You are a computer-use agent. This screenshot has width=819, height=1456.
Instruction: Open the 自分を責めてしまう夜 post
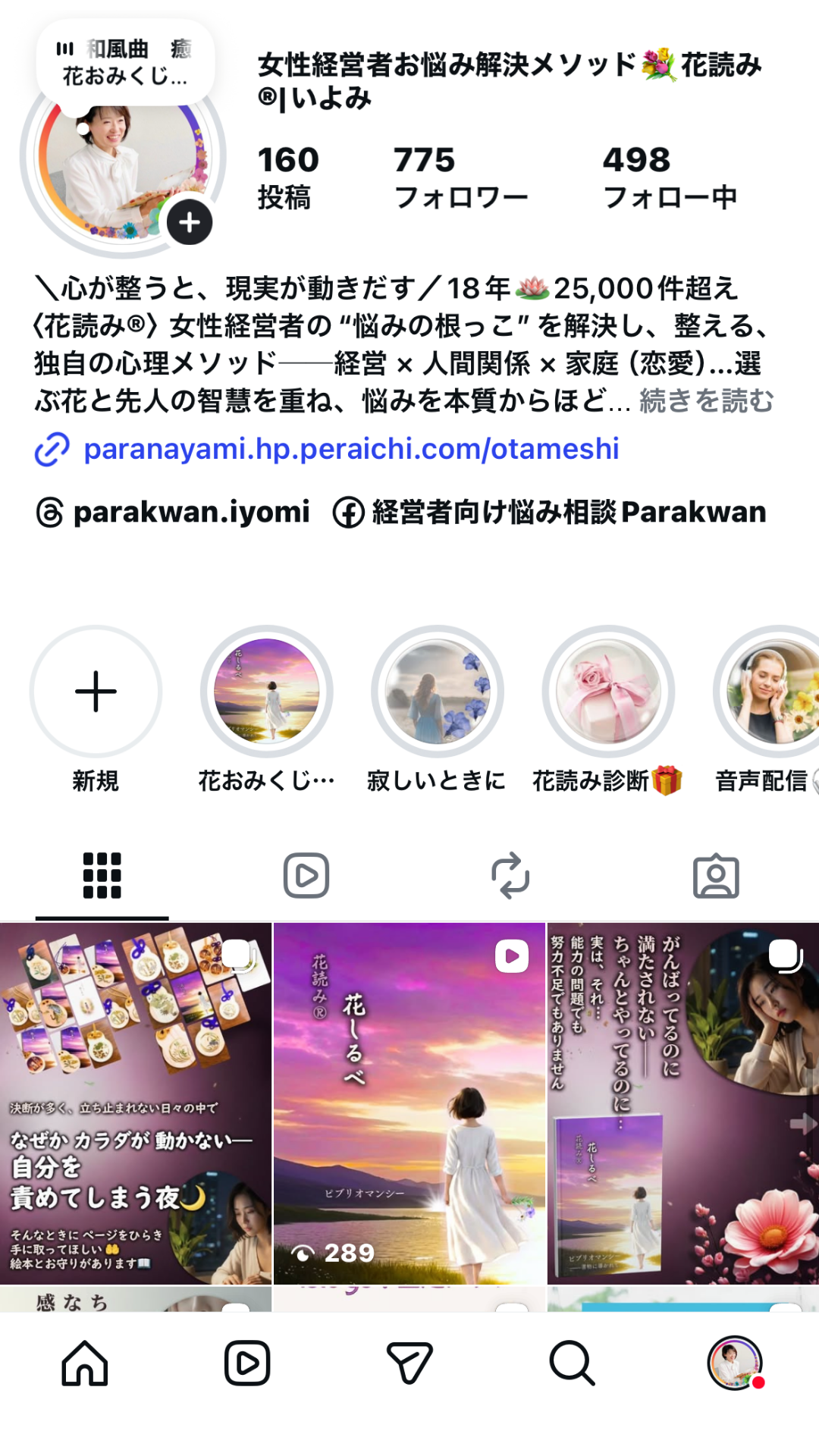coord(136,1103)
